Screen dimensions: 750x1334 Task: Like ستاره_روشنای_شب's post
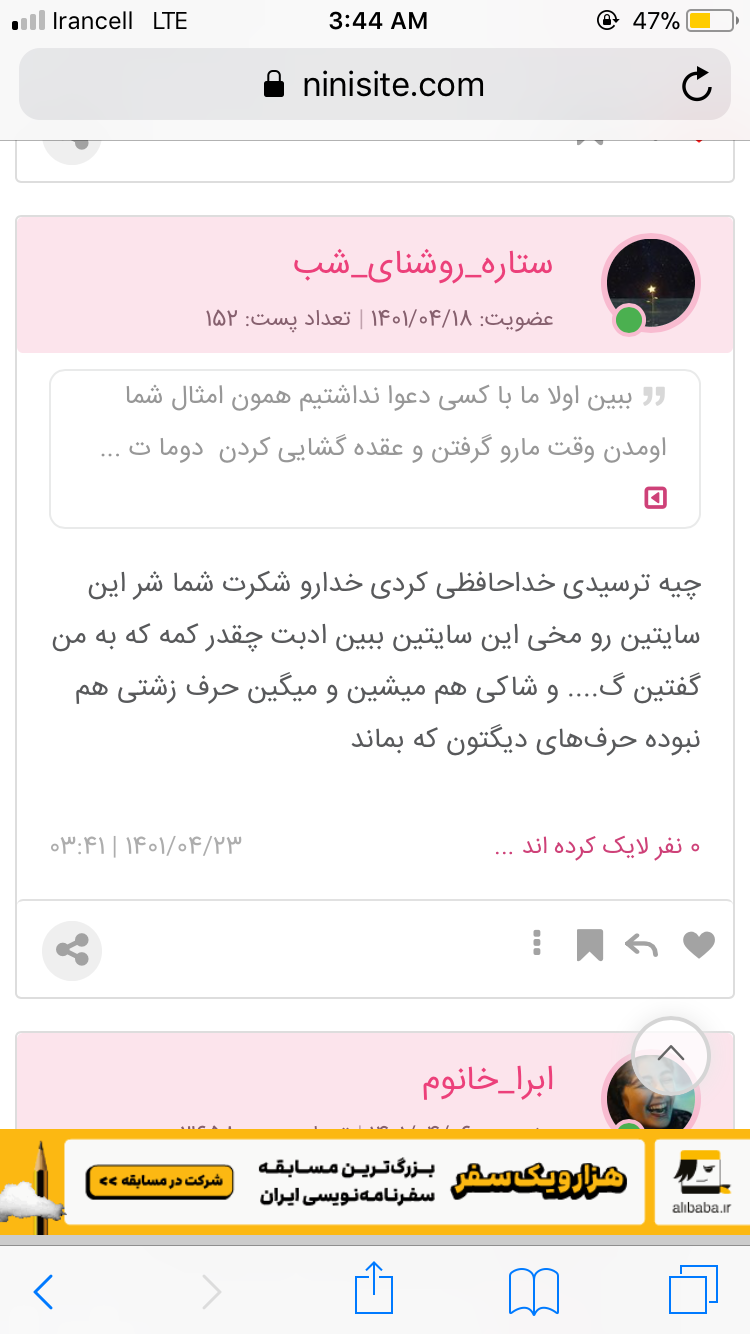pos(698,944)
